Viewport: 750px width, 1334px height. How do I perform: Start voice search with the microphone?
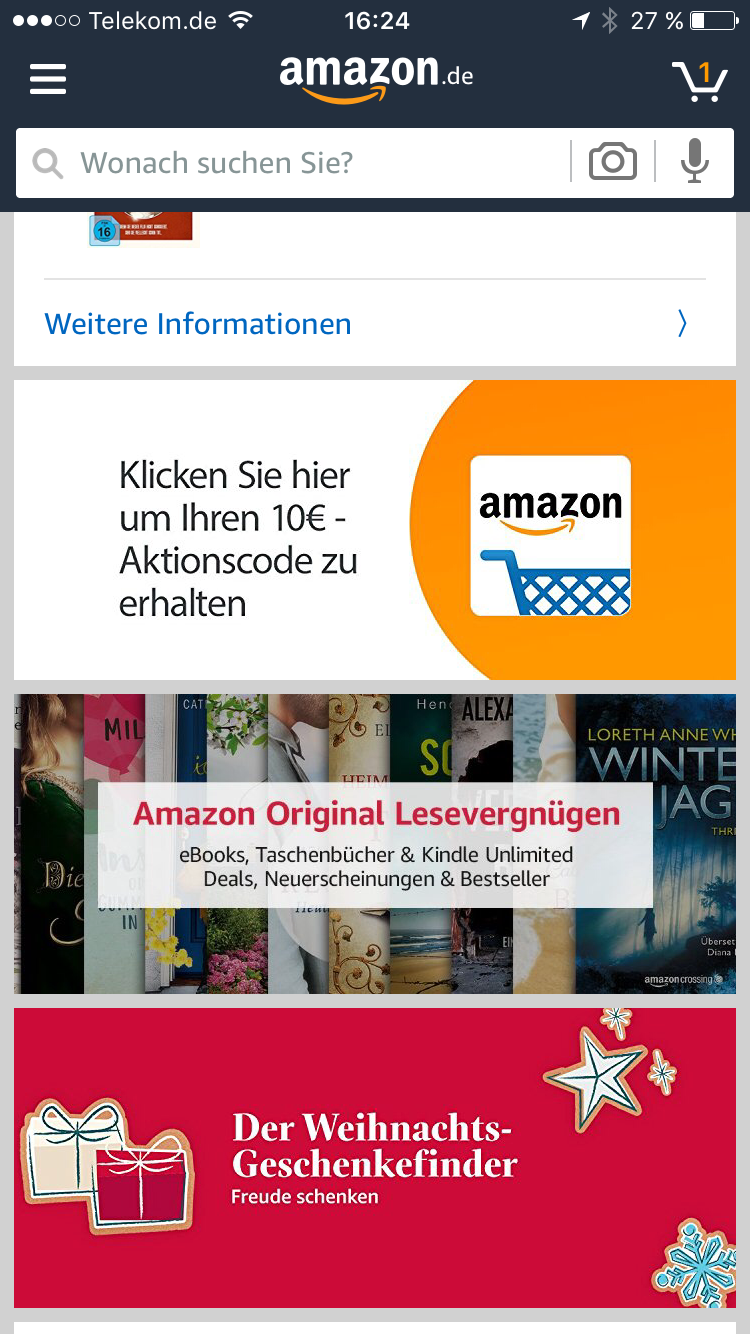[695, 162]
